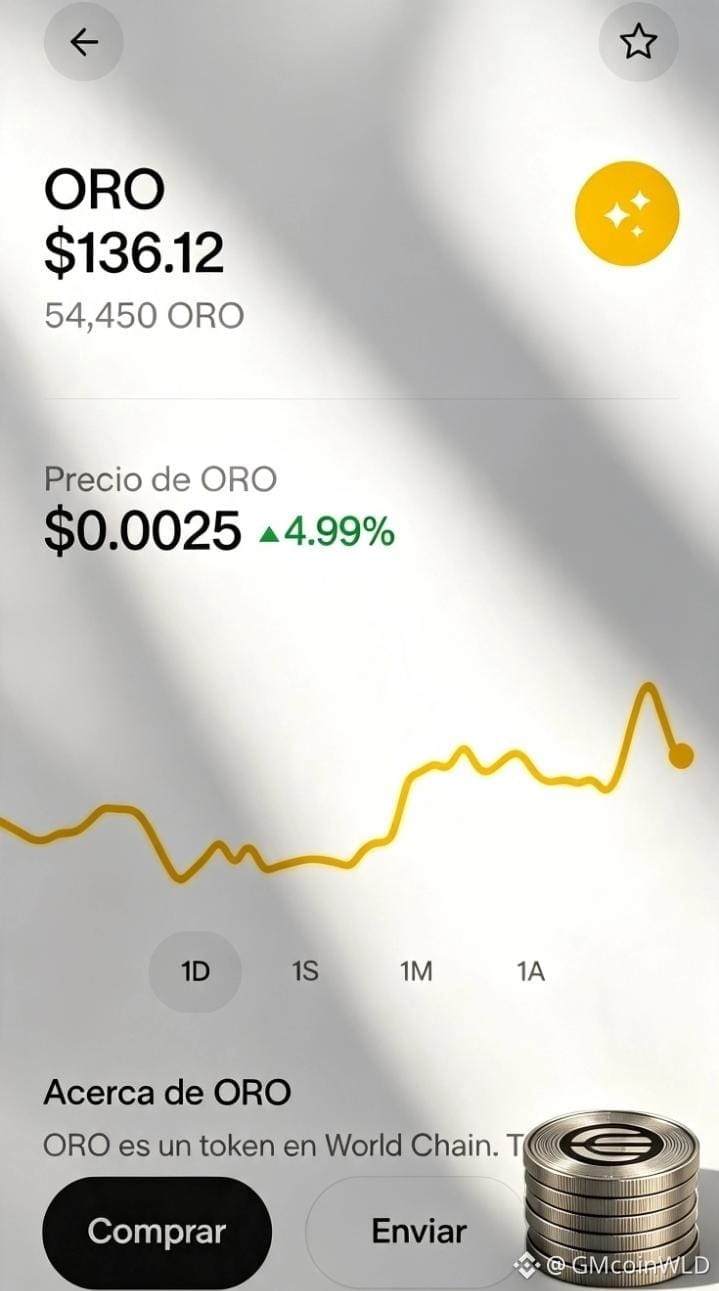Go back using the arrow icon
This screenshot has width=719, height=1291.
83,42
